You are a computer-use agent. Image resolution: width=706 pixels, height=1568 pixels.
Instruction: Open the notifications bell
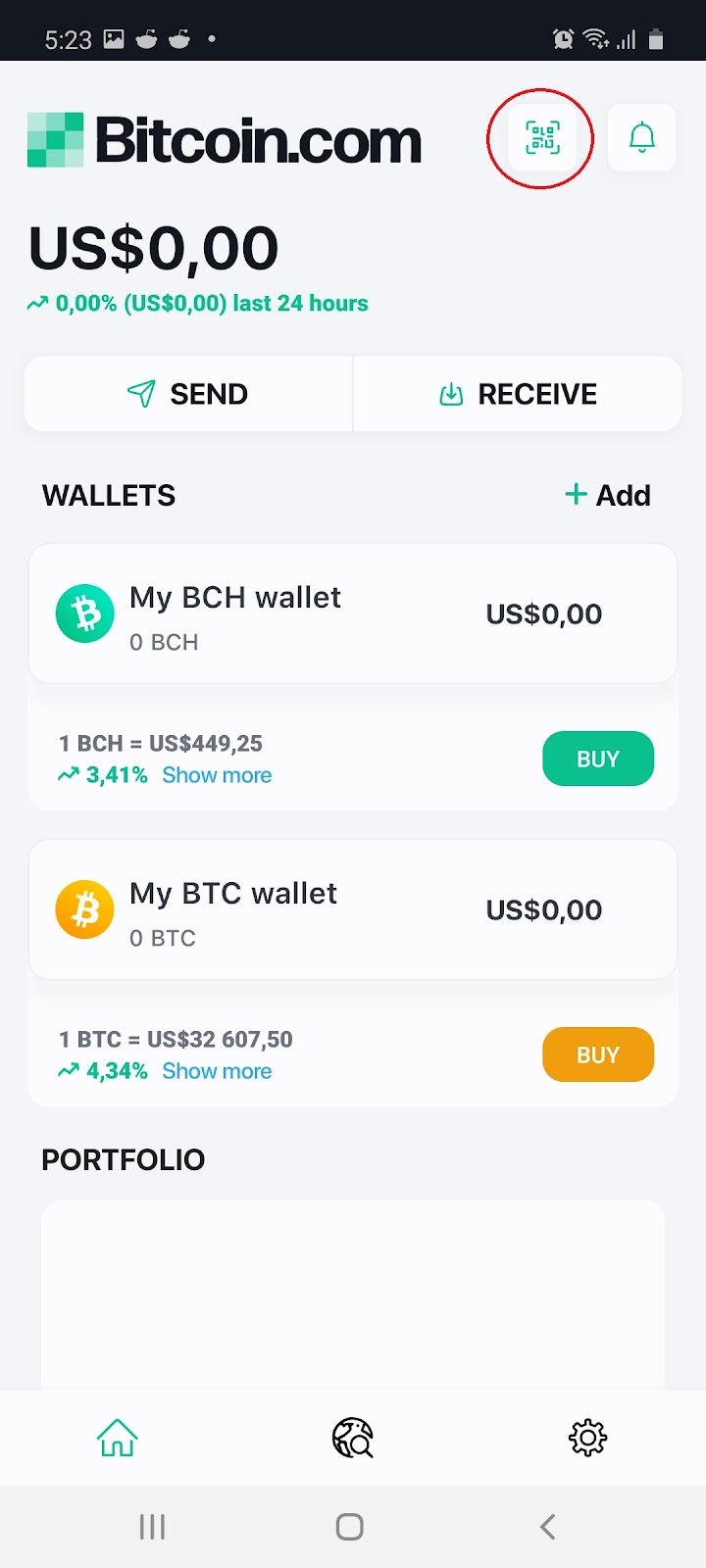[641, 138]
